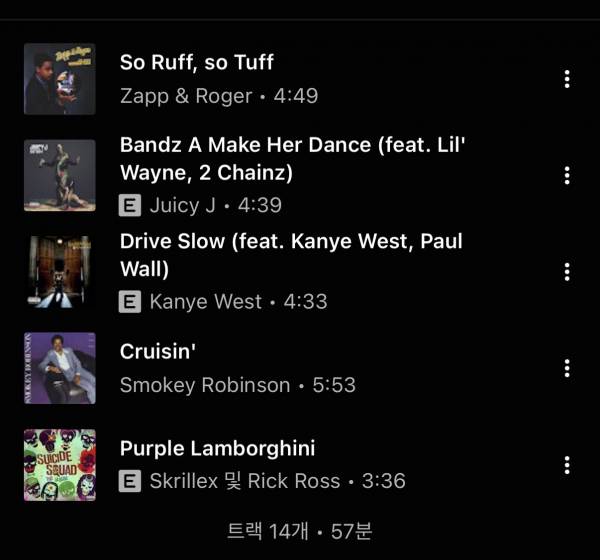Image resolution: width=600 pixels, height=560 pixels.
Task: Open the three-dot menu for Cruisin'
Action: [x=567, y=368]
